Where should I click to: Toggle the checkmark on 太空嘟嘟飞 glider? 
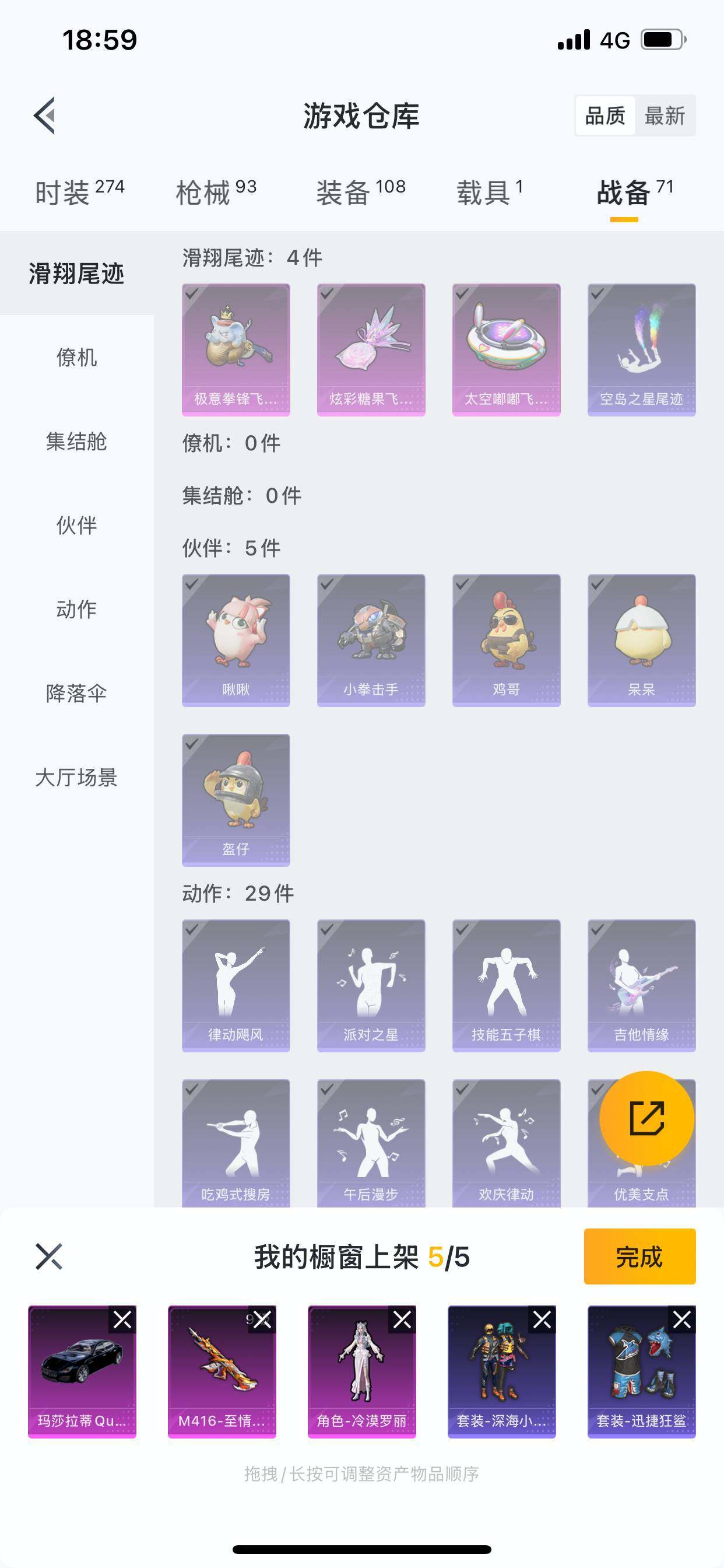[463, 294]
